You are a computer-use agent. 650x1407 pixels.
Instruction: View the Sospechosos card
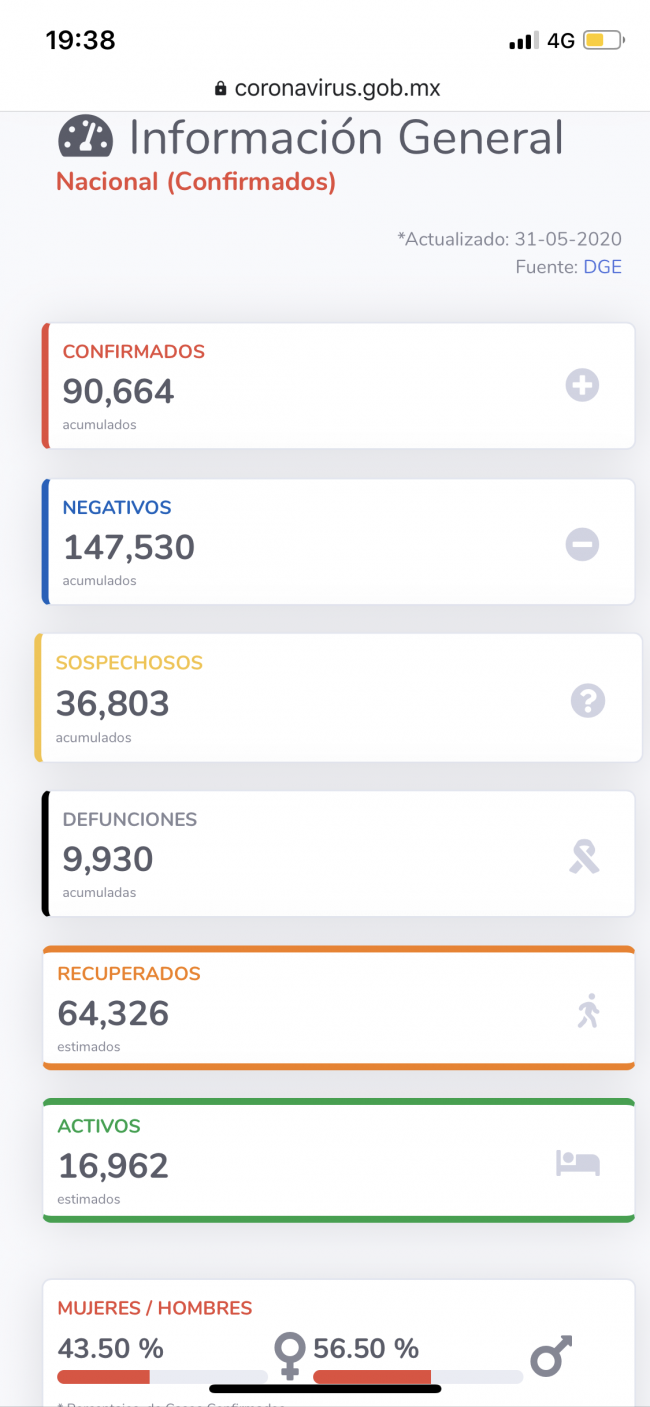(x=338, y=698)
